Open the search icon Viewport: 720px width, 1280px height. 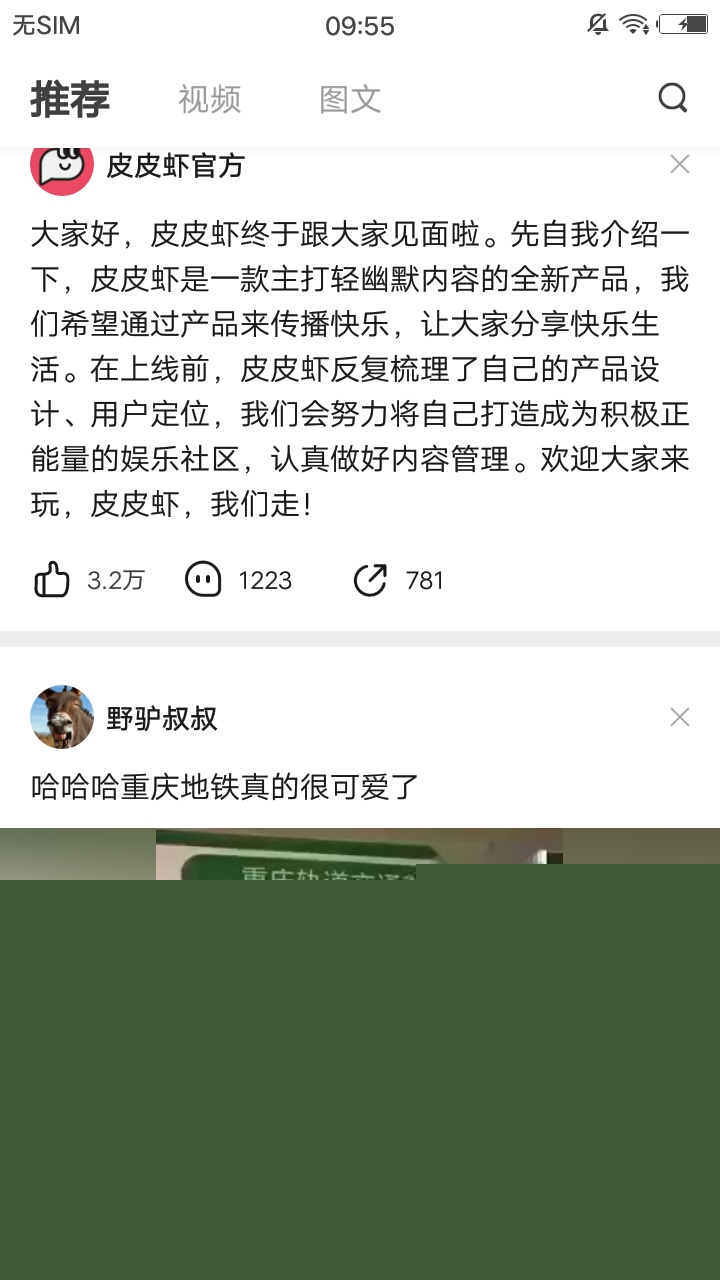click(x=673, y=98)
